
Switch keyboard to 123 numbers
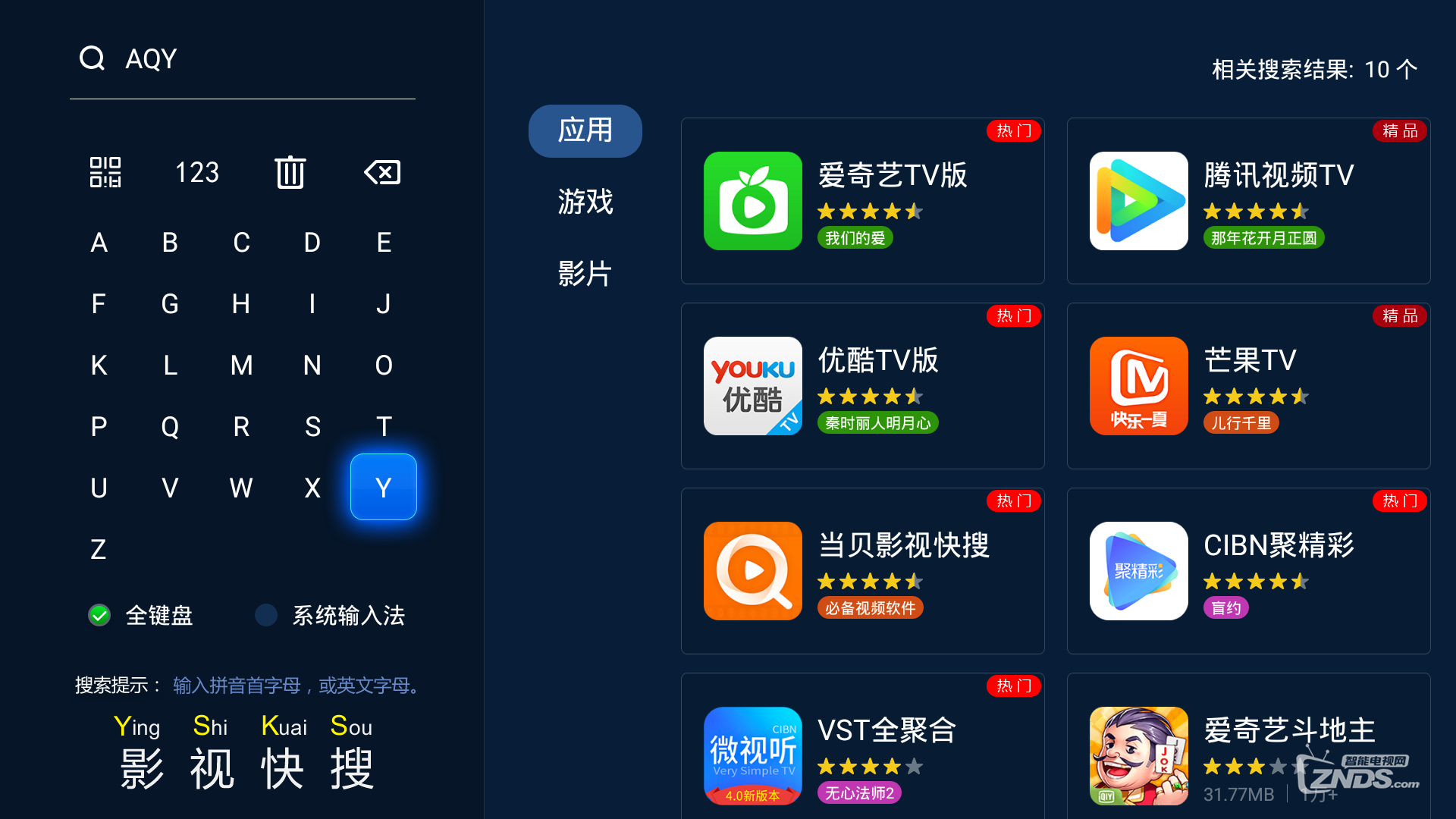197,172
